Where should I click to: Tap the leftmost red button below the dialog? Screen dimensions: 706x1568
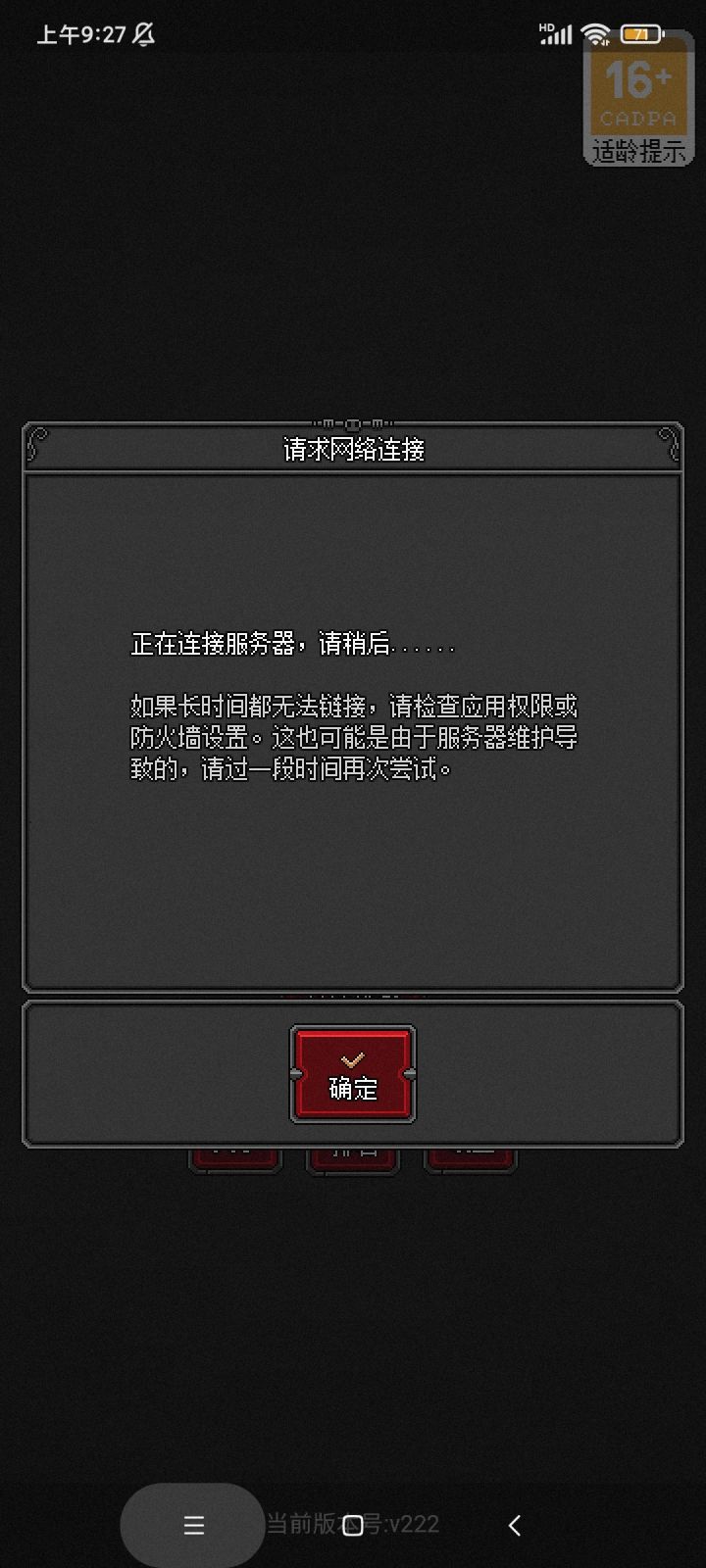[235, 1161]
